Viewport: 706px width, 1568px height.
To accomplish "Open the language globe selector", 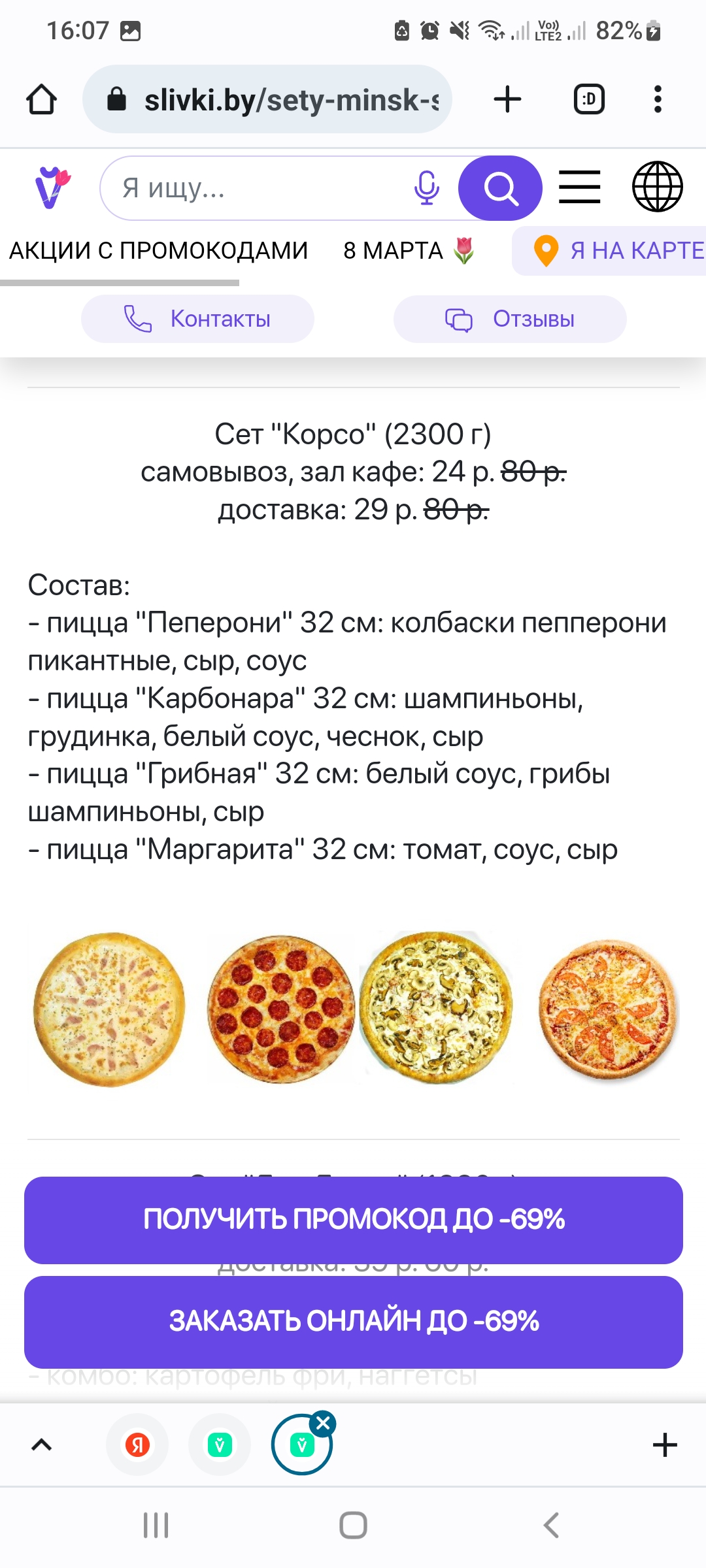I will coord(657,187).
